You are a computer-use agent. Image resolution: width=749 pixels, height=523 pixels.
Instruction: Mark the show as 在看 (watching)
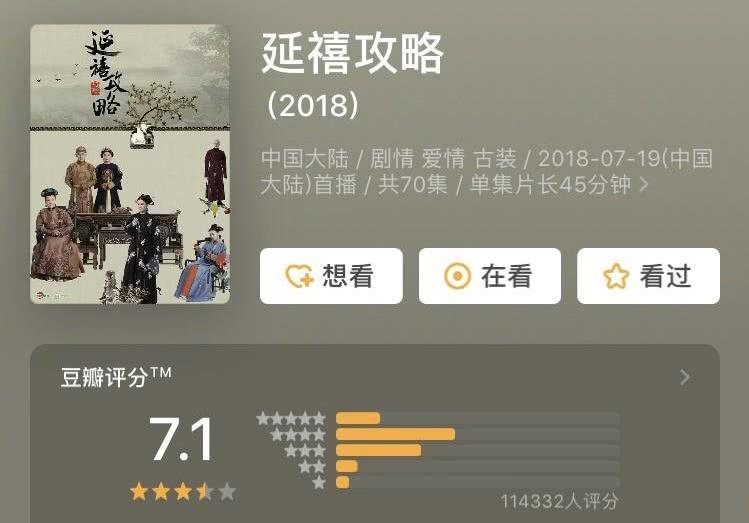(x=489, y=276)
